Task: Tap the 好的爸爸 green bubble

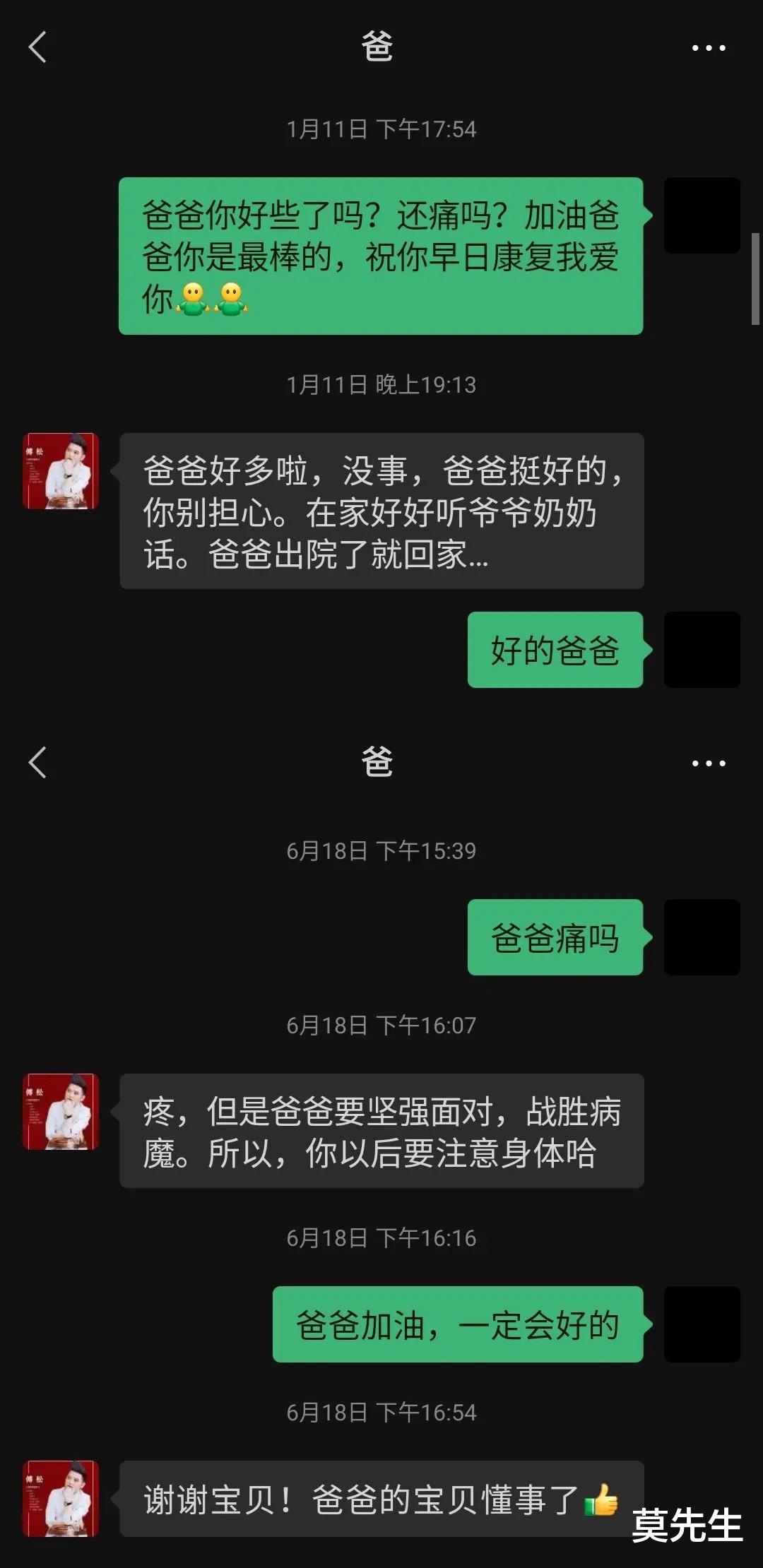Action: tap(555, 651)
